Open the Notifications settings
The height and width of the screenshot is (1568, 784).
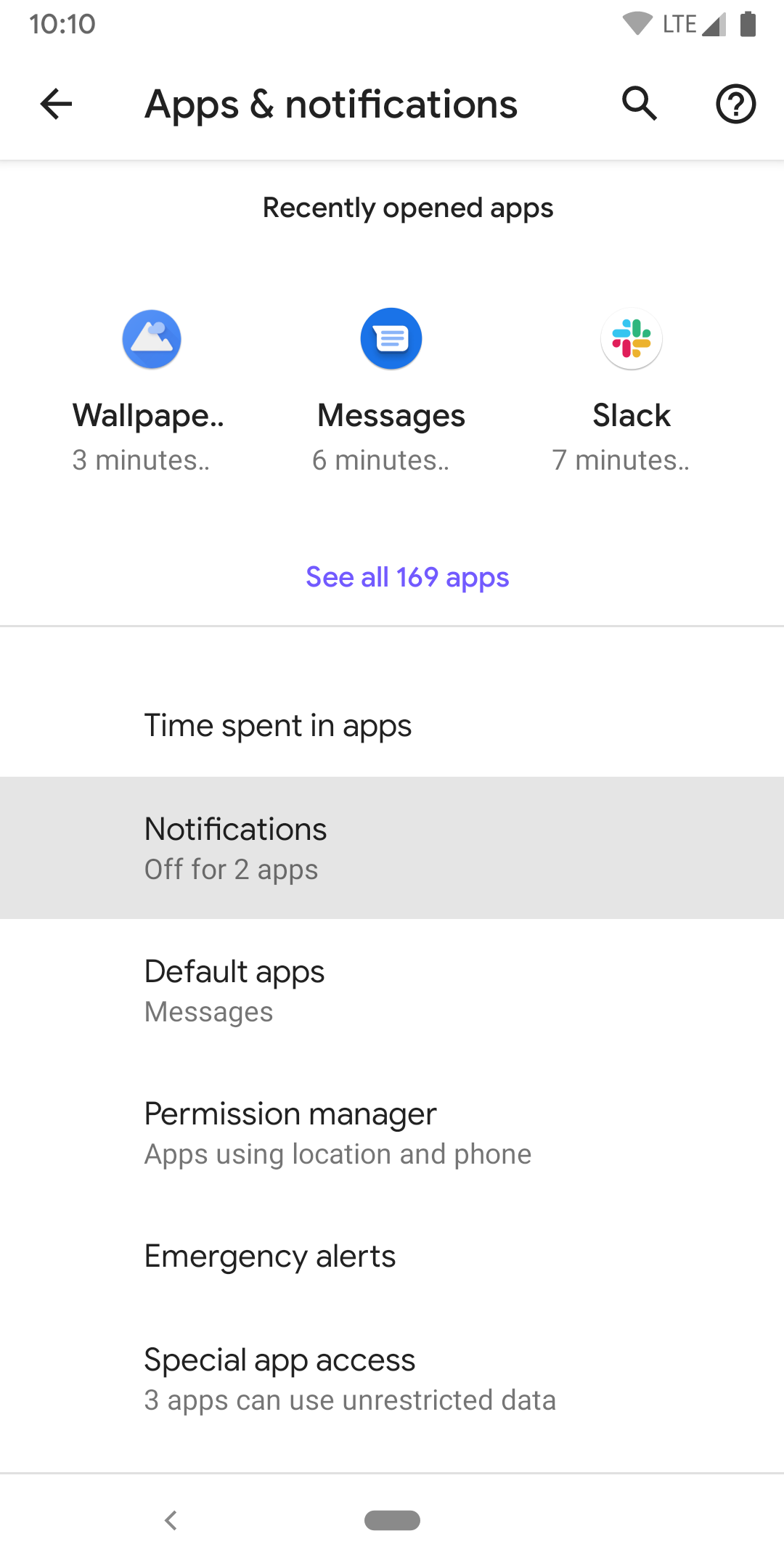click(x=392, y=846)
